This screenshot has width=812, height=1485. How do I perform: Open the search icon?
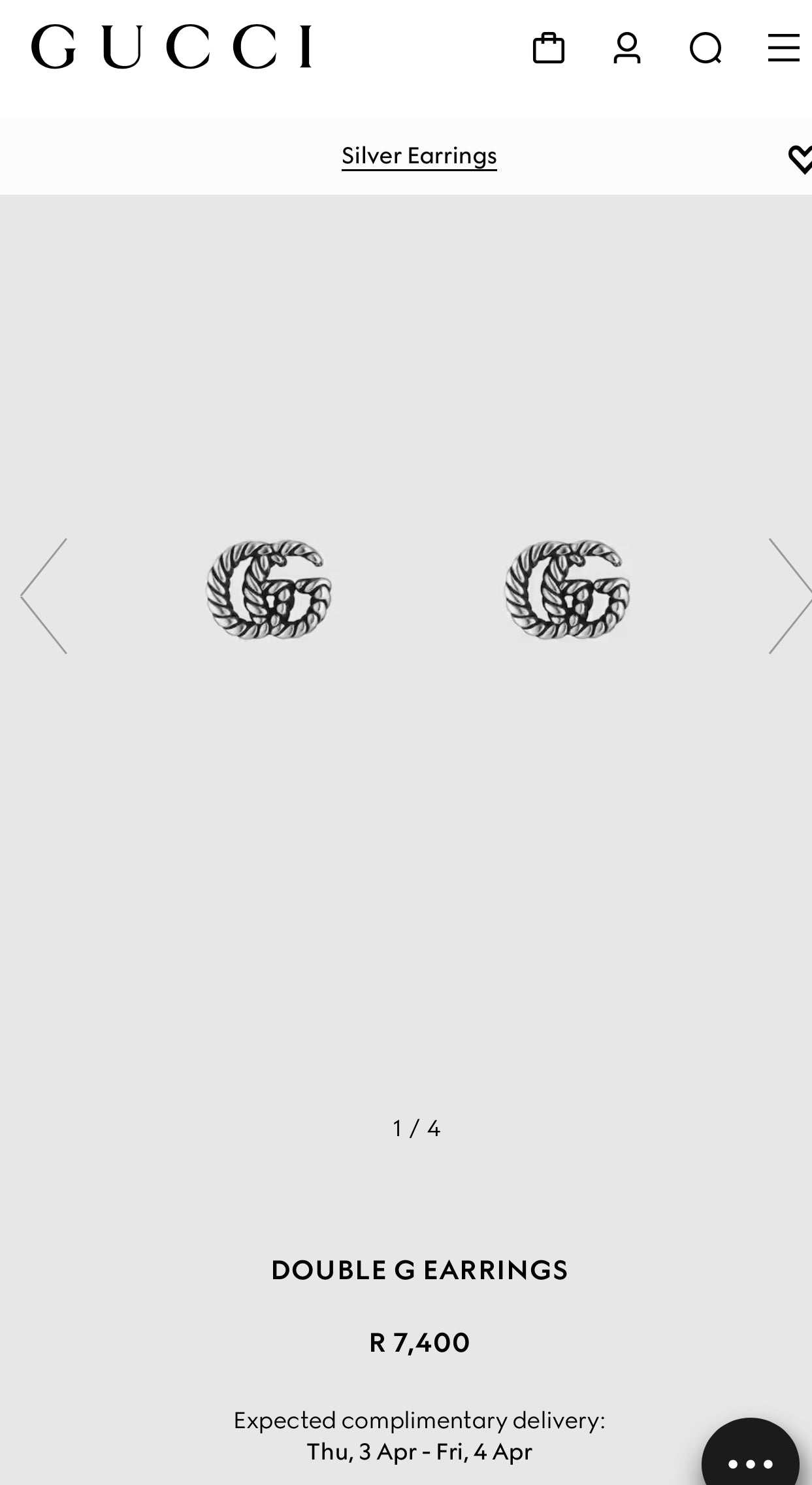click(706, 48)
